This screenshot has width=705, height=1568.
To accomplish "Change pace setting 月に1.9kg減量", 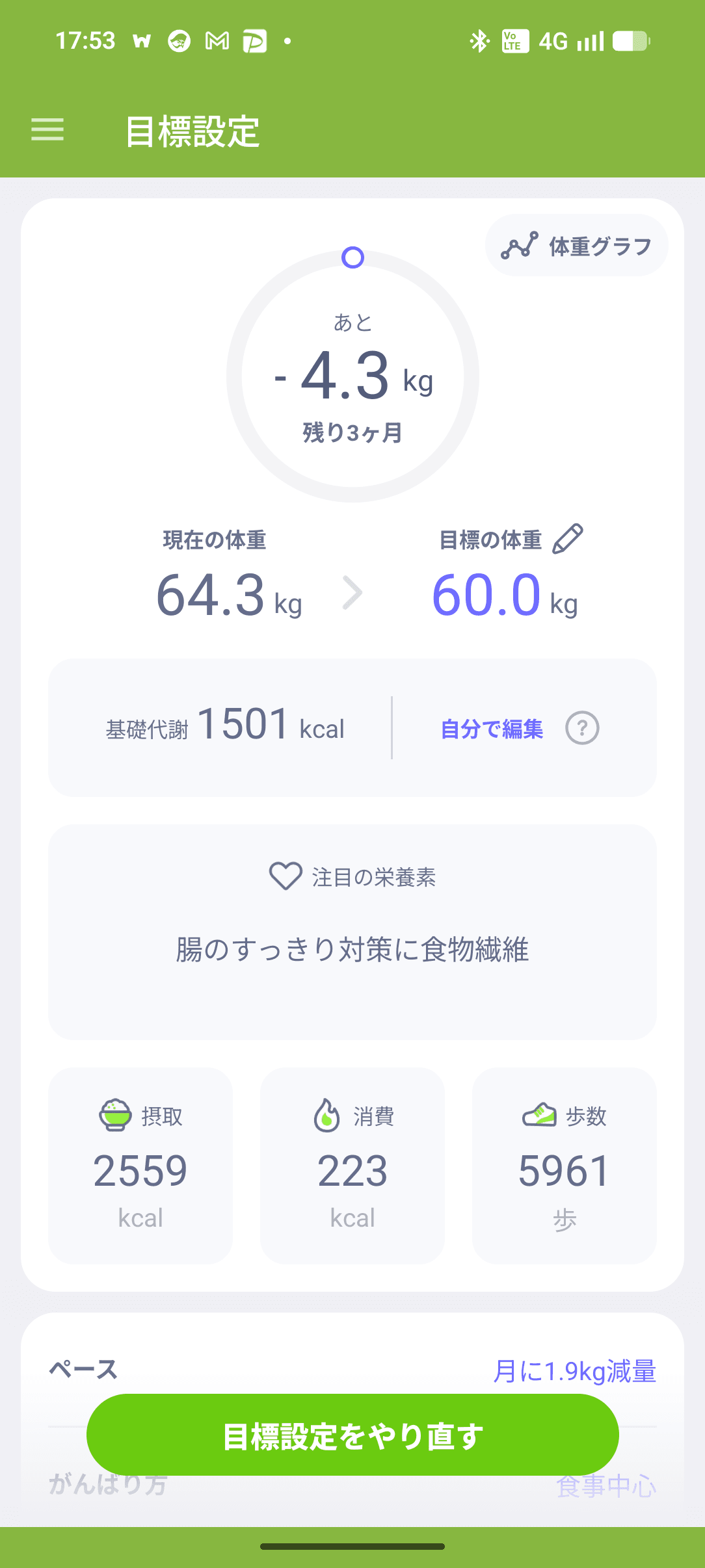I will (x=574, y=1370).
